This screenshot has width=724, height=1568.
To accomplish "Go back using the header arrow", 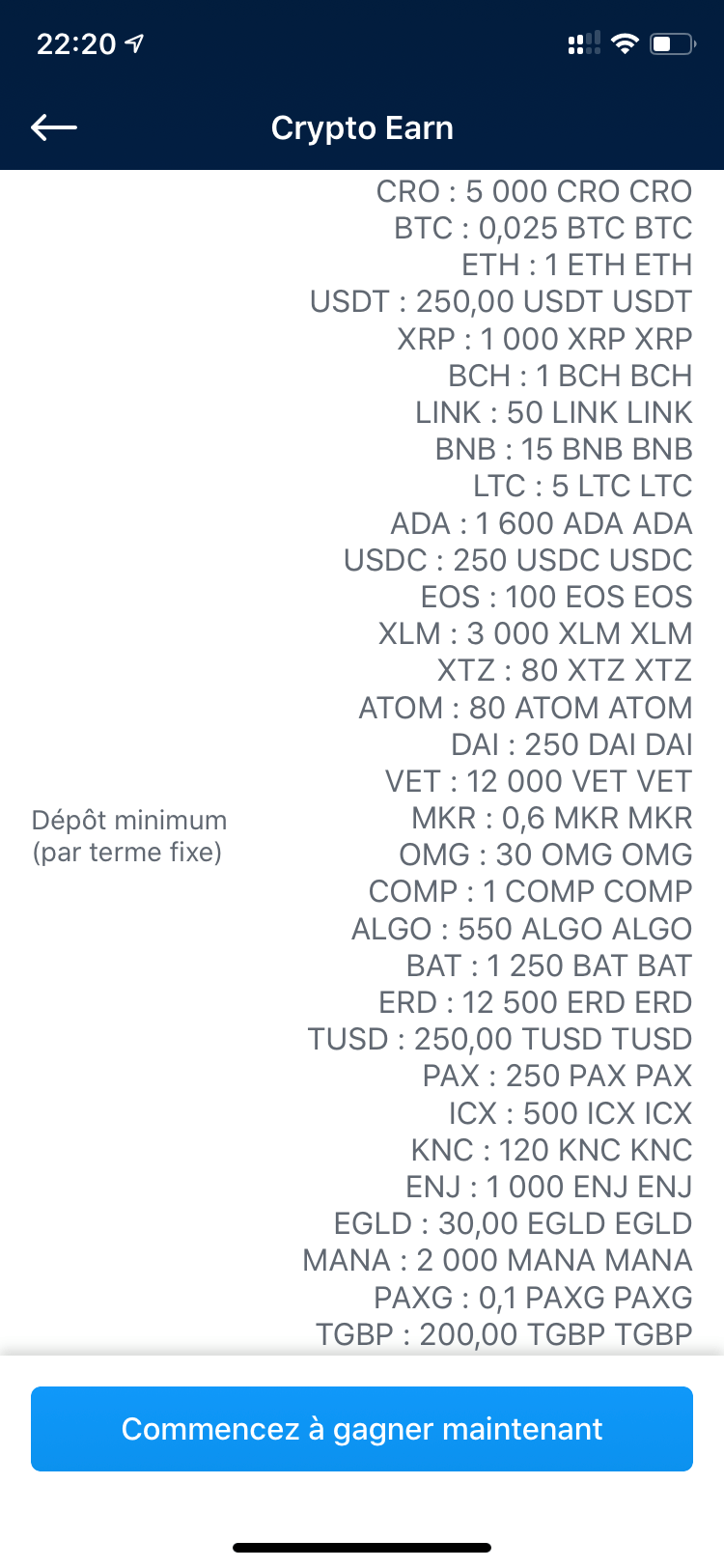I will point(54,126).
